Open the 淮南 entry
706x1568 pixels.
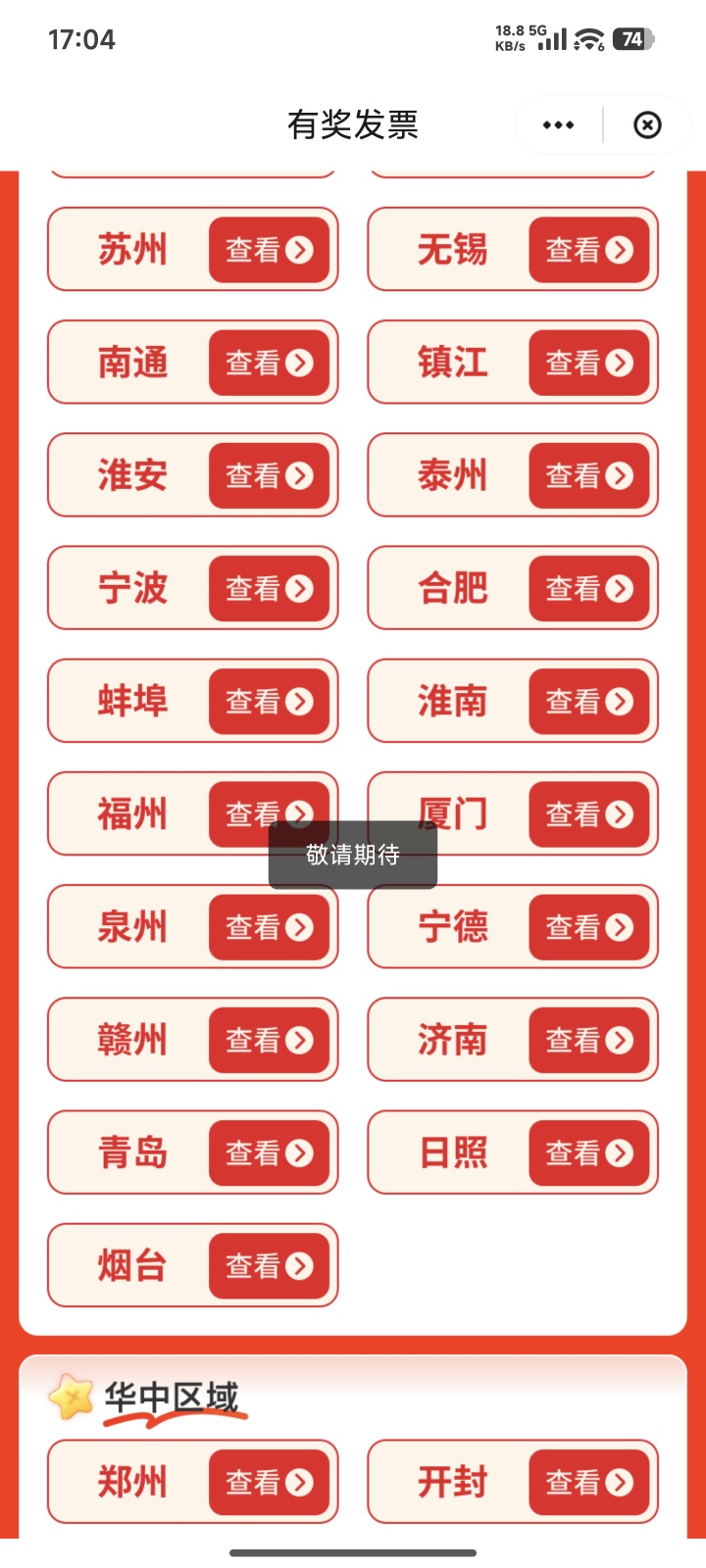tap(588, 702)
